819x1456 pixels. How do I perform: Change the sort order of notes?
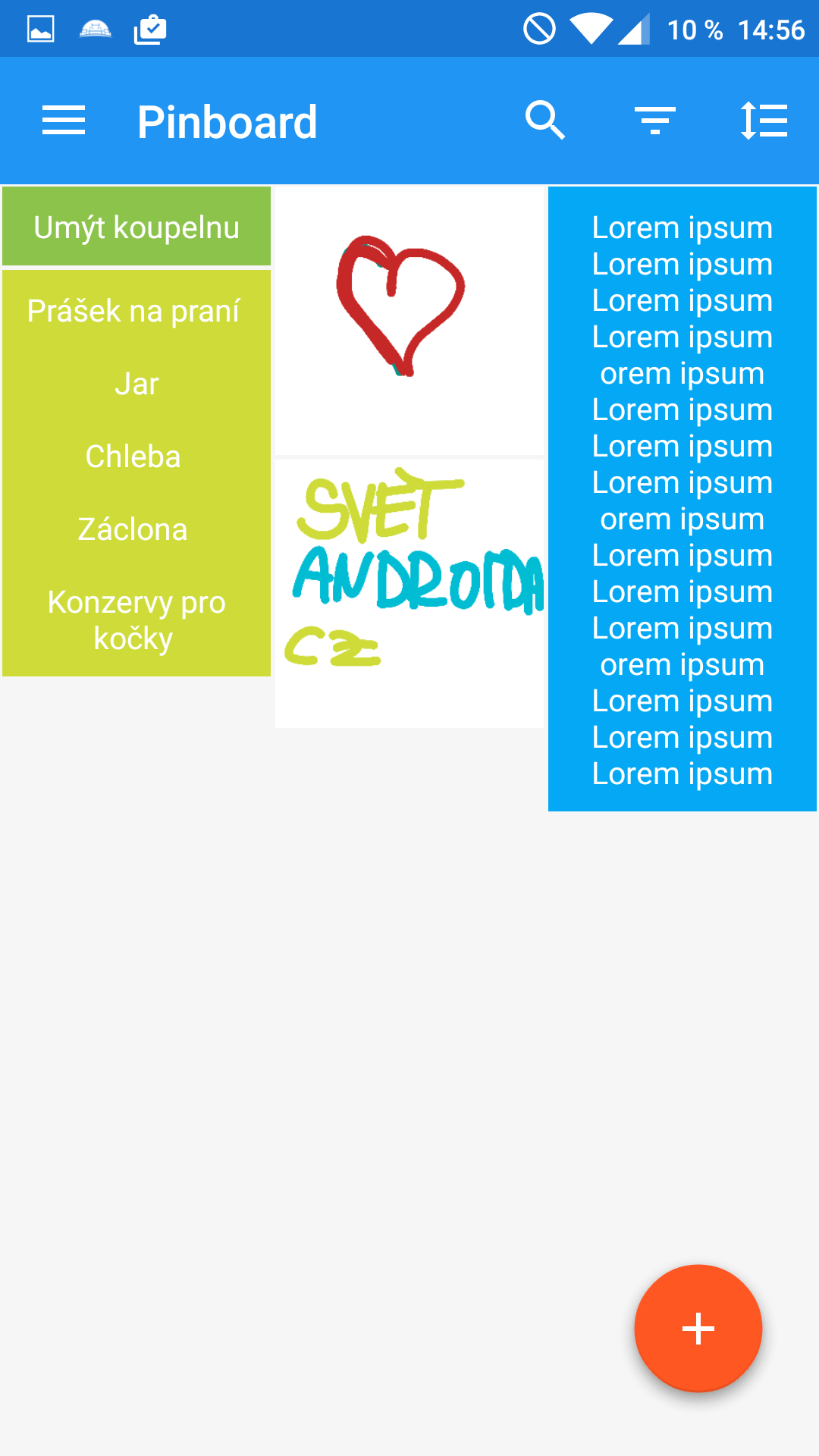(x=764, y=121)
